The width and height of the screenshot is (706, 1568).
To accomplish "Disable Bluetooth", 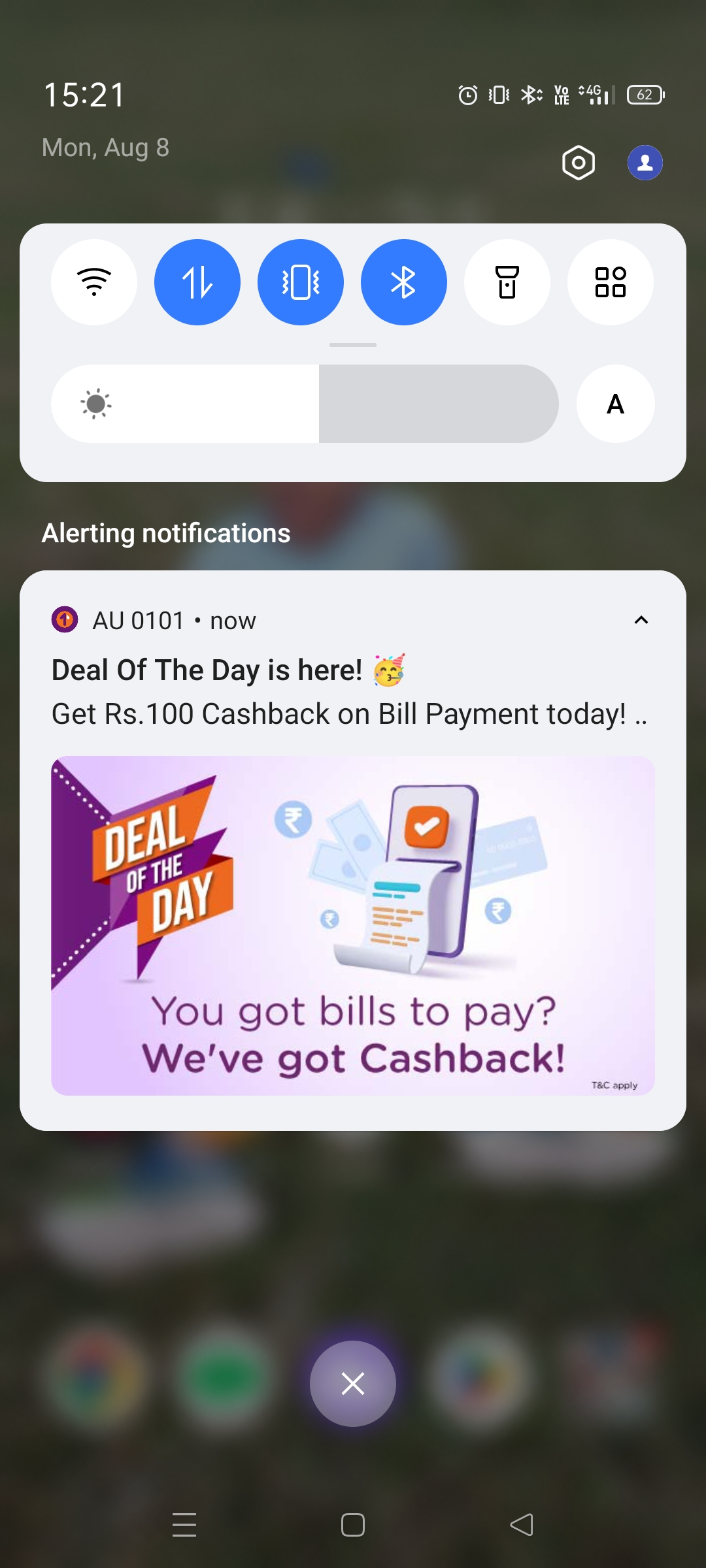I will [404, 282].
